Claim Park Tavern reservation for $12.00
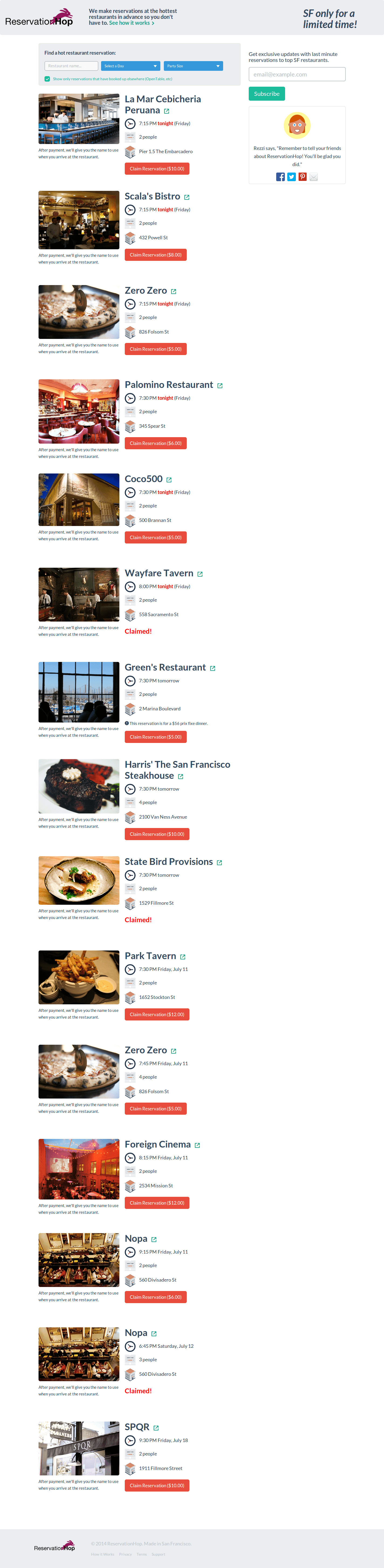This screenshot has width=384, height=1568. coord(157,1015)
